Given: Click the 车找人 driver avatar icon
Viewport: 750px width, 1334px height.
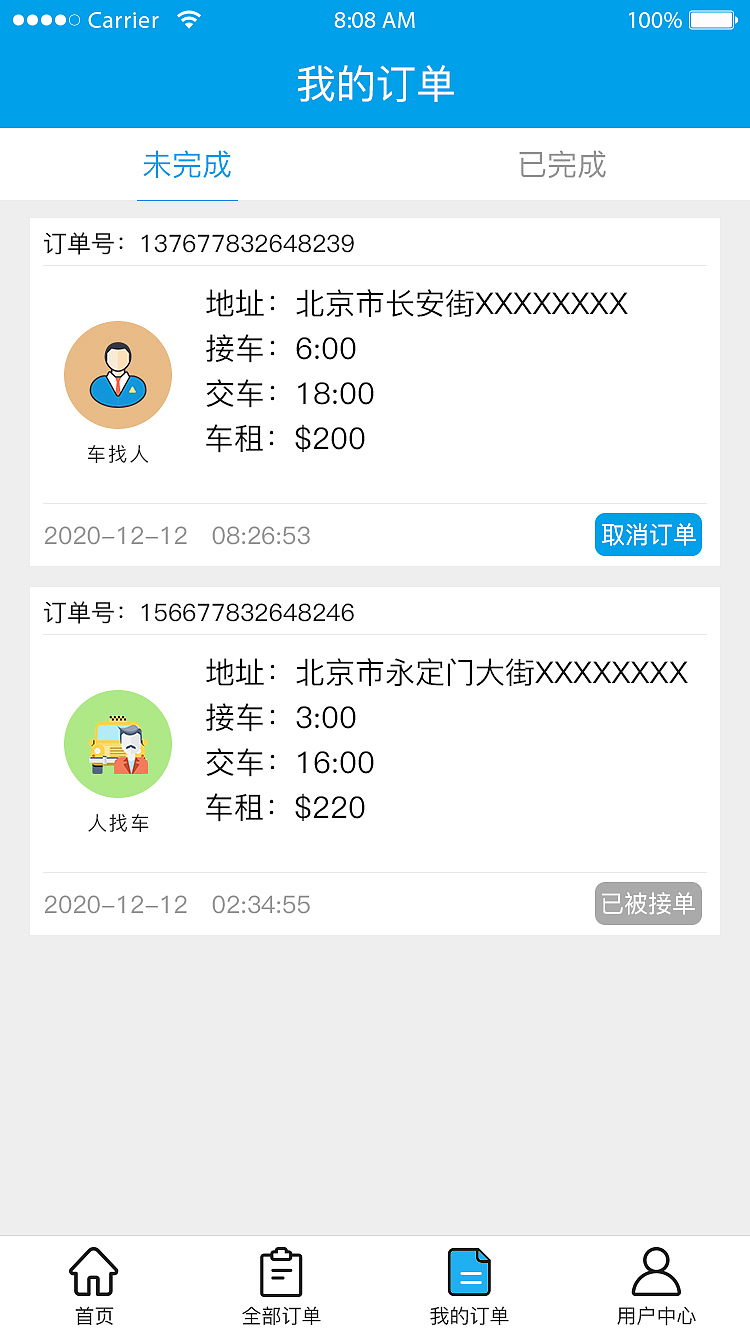Looking at the screenshot, I should click(x=117, y=374).
